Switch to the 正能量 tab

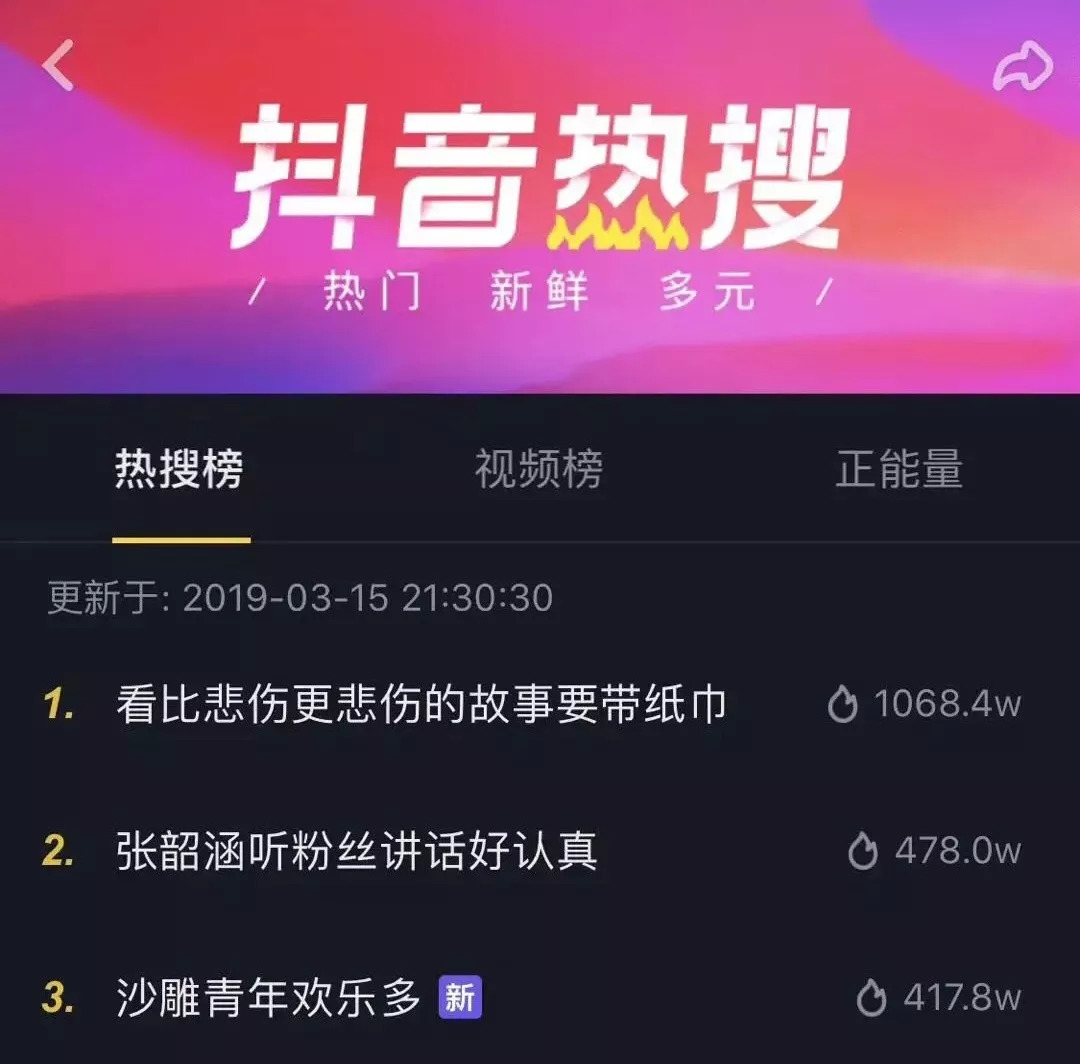[898, 469]
